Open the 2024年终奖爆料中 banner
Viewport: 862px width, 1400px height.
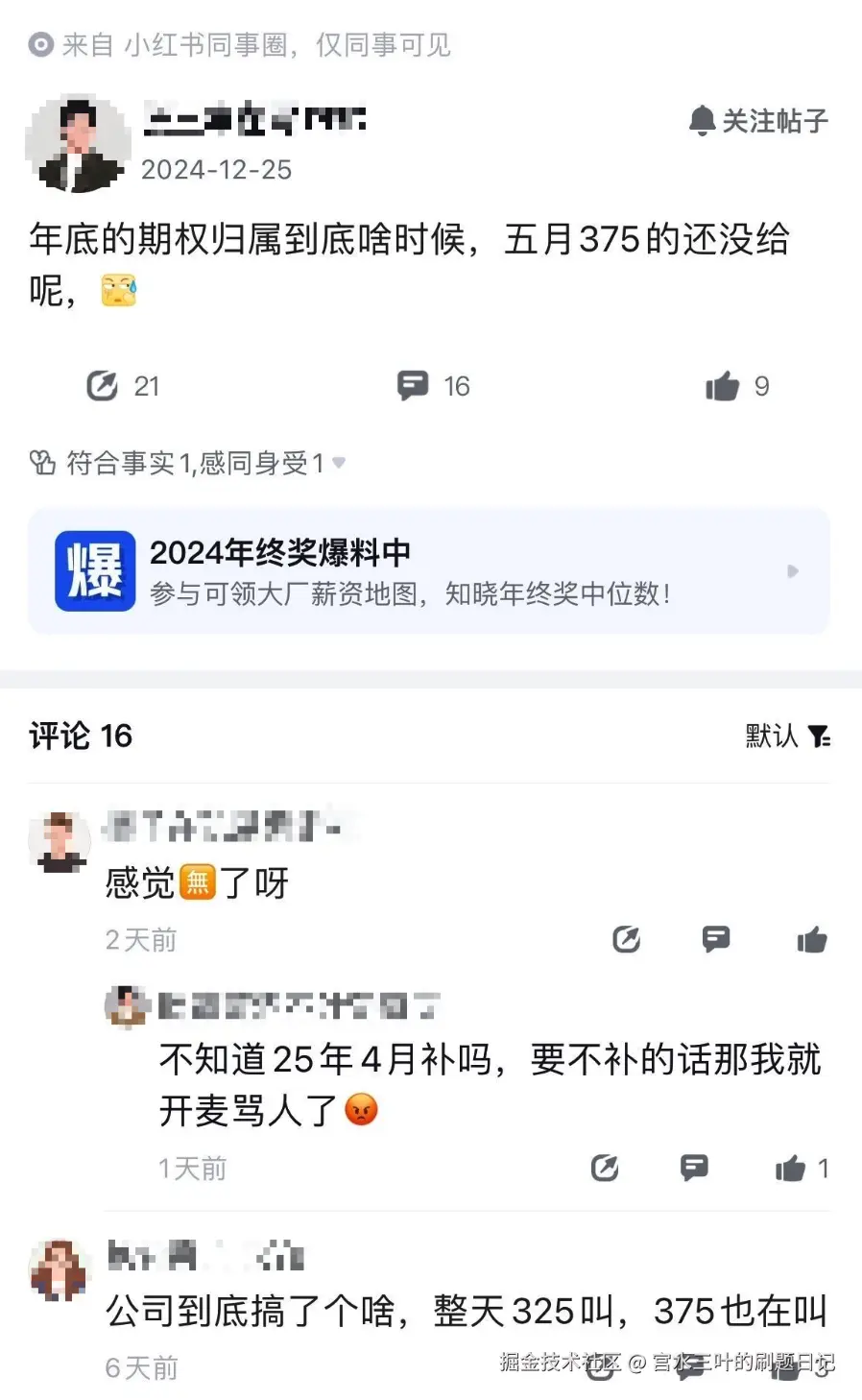tap(428, 571)
